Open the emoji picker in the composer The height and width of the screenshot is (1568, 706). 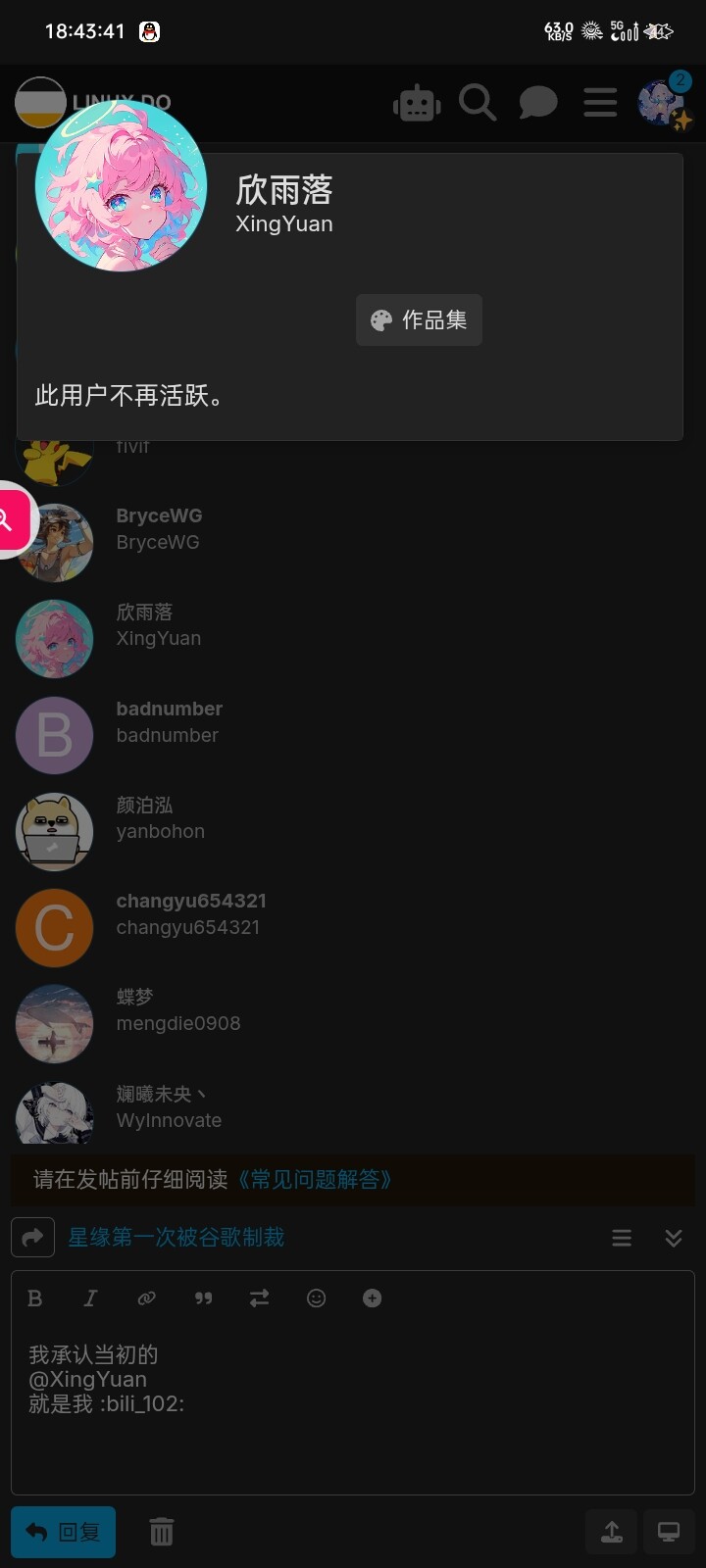click(x=316, y=1298)
